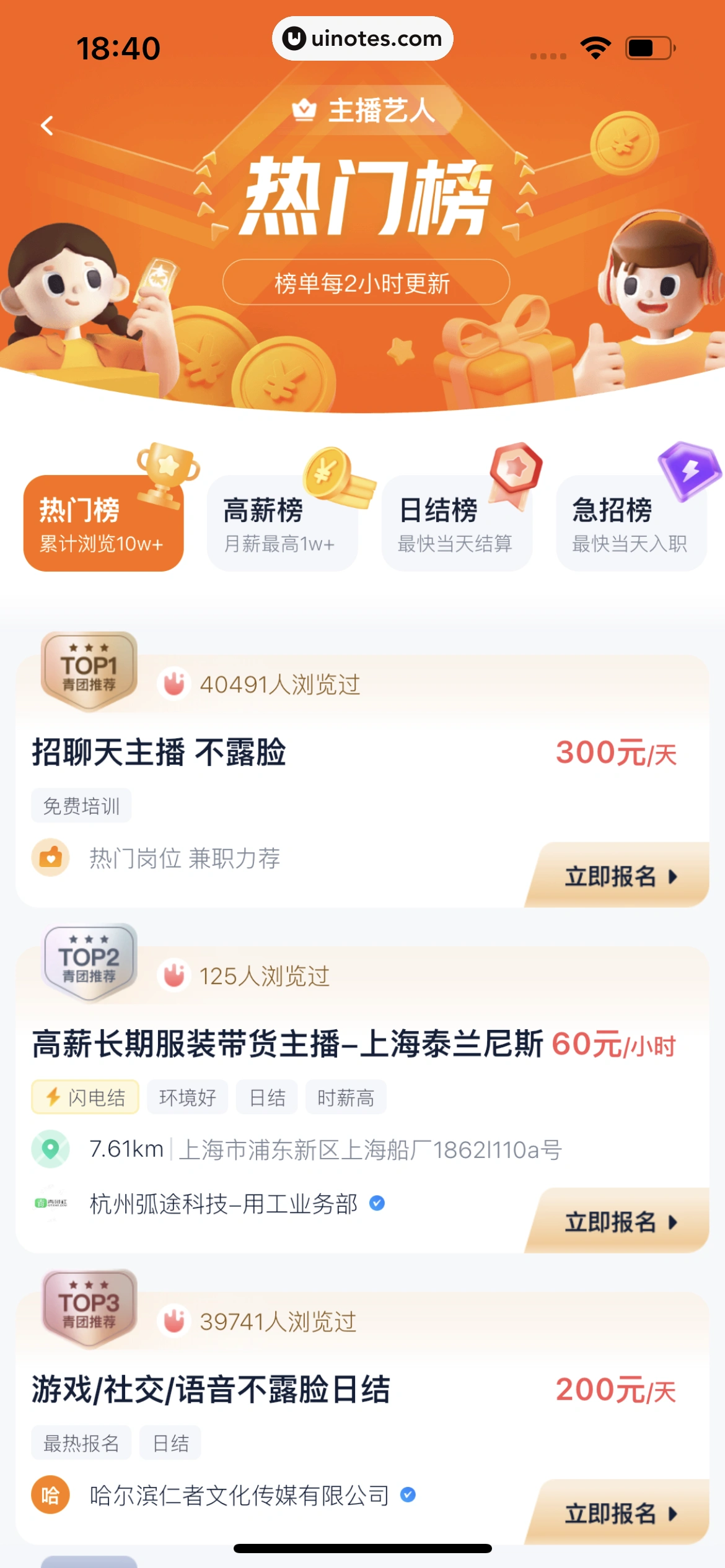Screen dimensions: 725x1568
Task: Tap the uinotes.com pill at the top
Action: pos(362,38)
